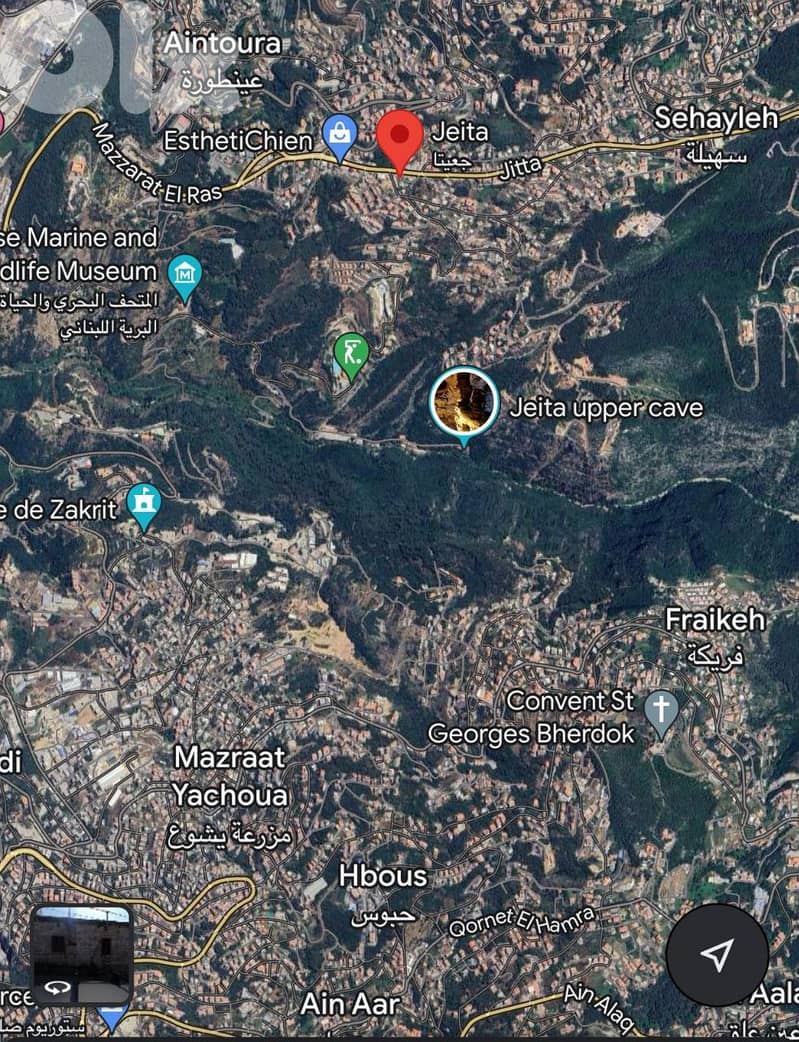
Task: Center map on my location
Action: click(x=717, y=955)
